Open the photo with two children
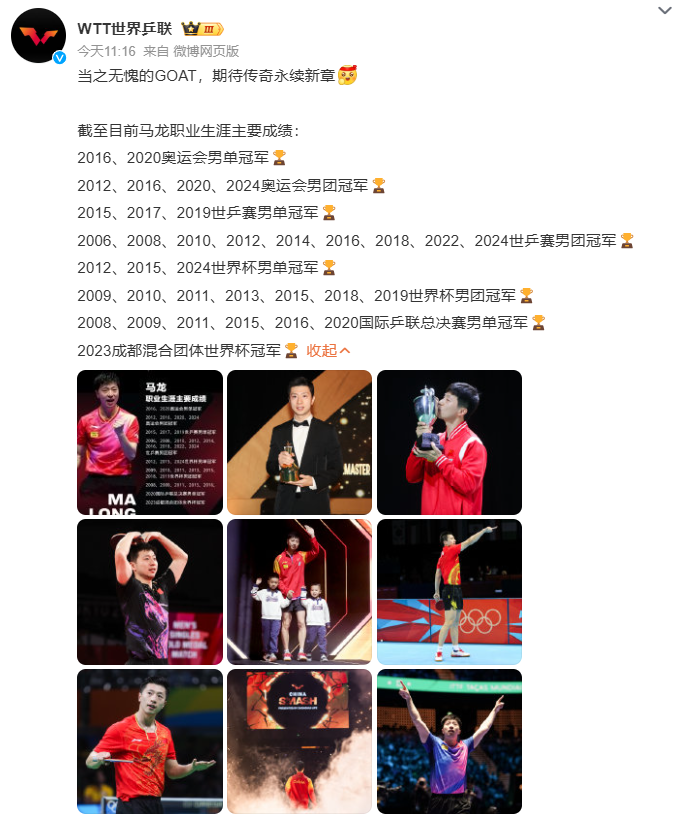 pyautogui.click(x=299, y=592)
